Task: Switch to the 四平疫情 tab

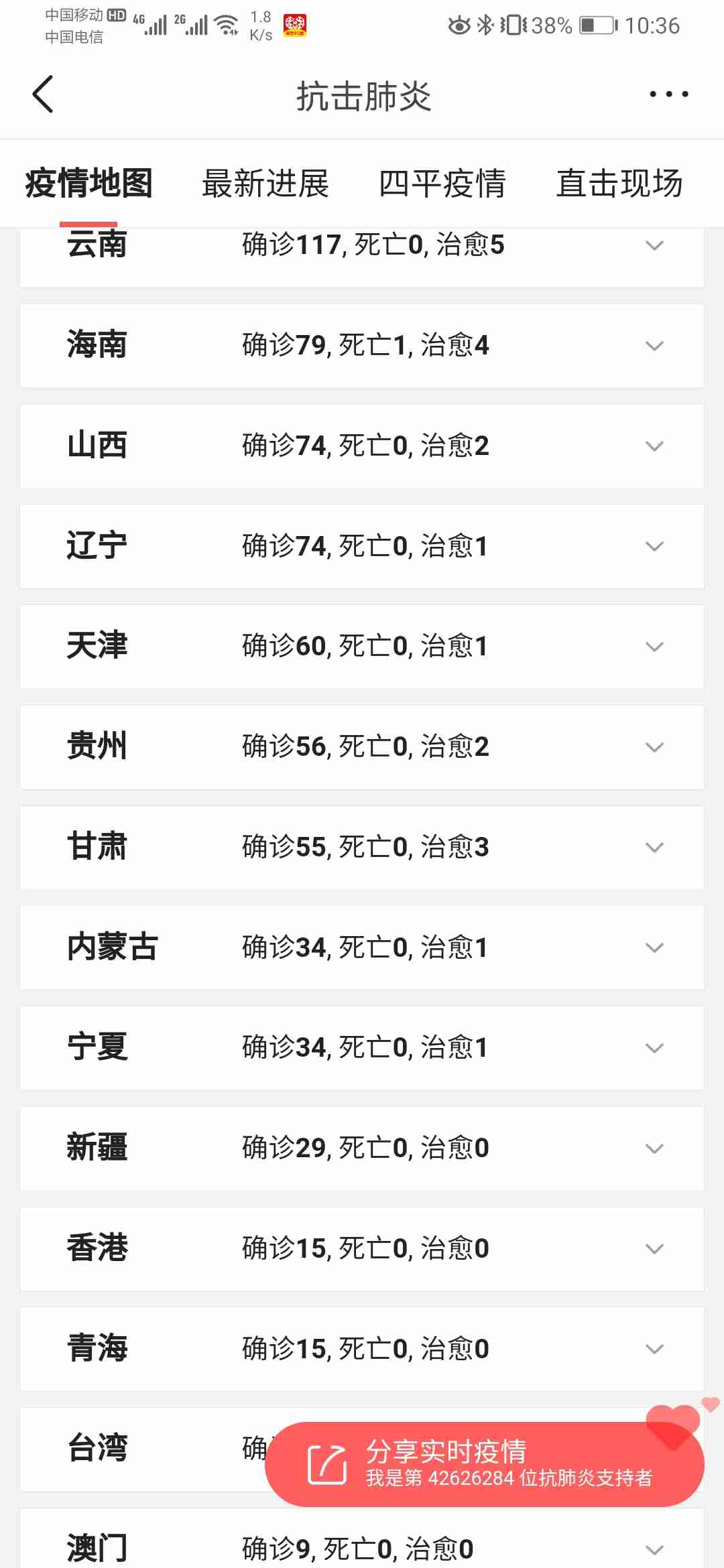Action: point(442,184)
